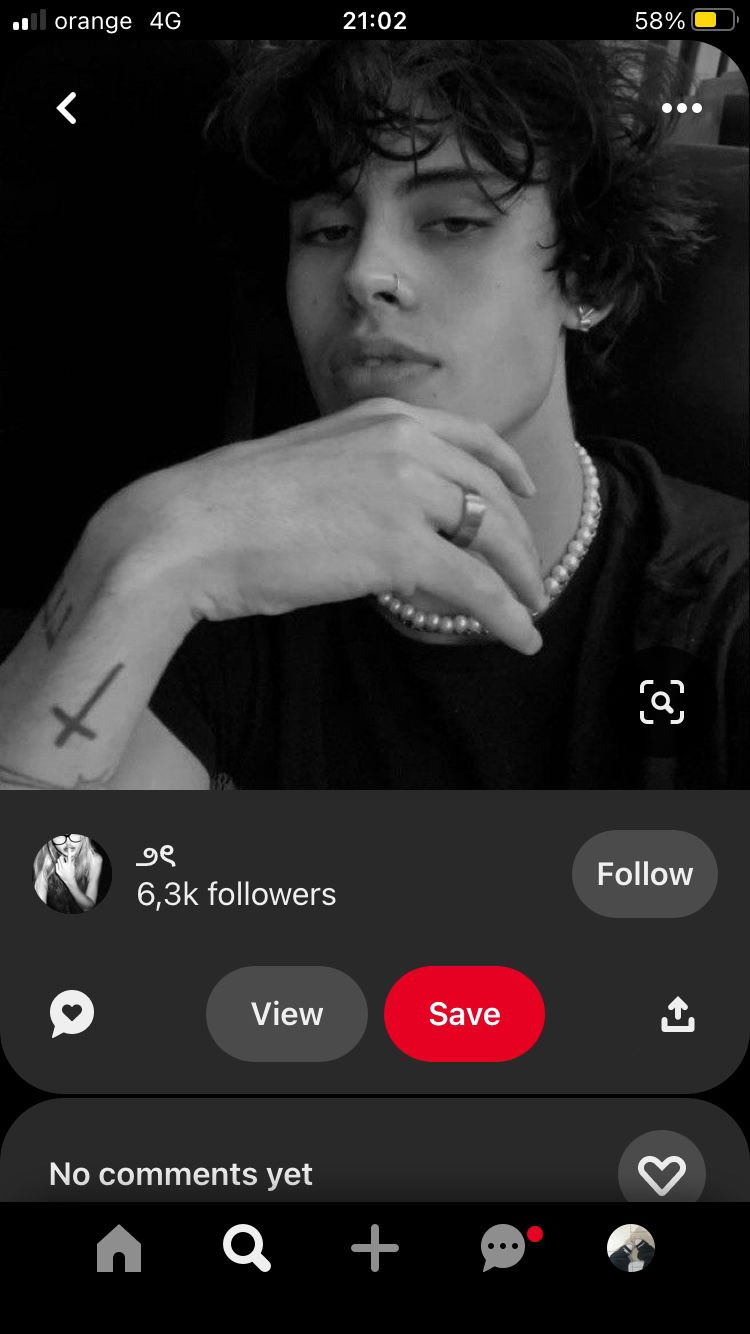Switch to the Home tab
The height and width of the screenshot is (1334, 750).
pos(119,1250)
